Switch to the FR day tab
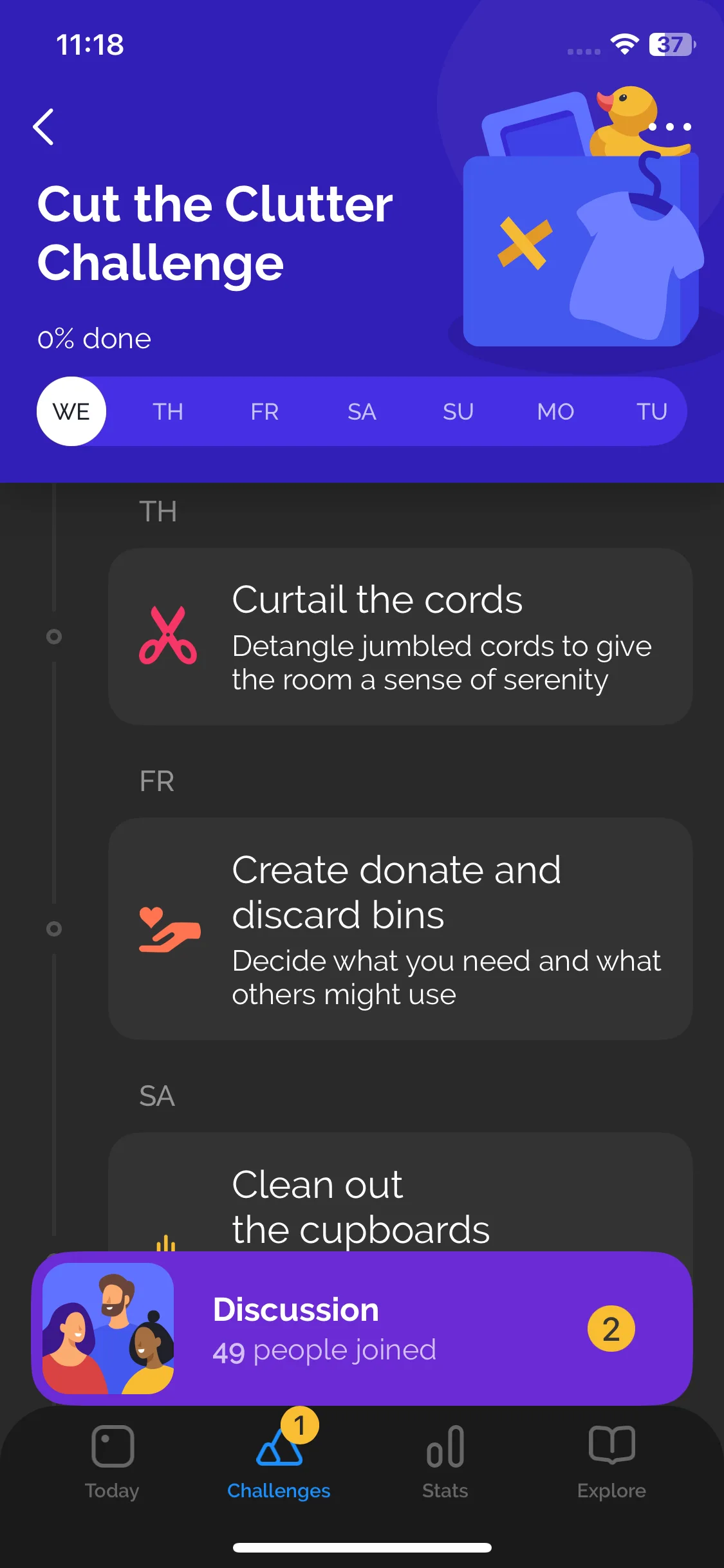Viewport: 724px width, 1568px height. click(x=265, y=411)
